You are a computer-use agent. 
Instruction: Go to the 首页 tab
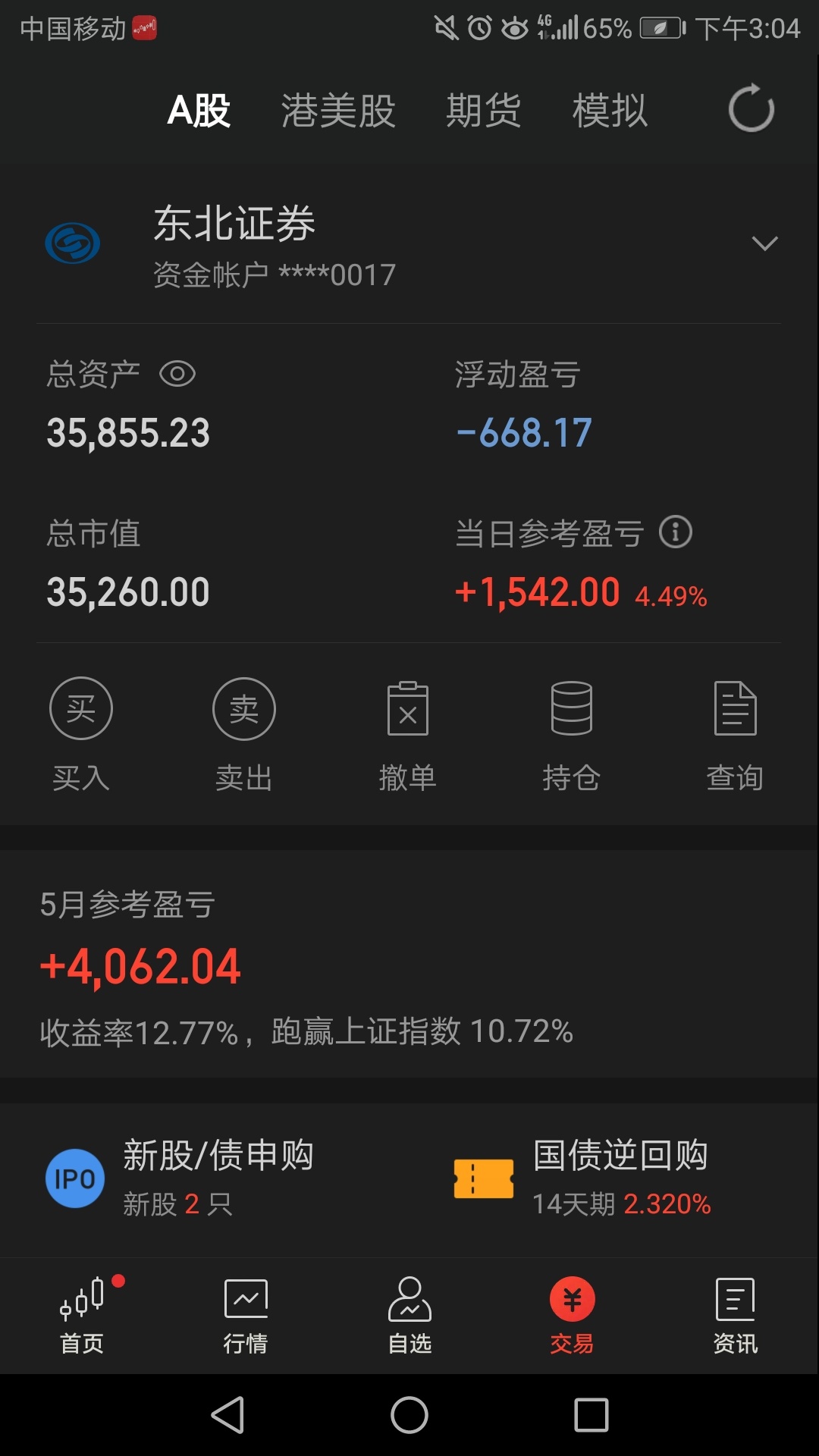(x=82, y=1316)
